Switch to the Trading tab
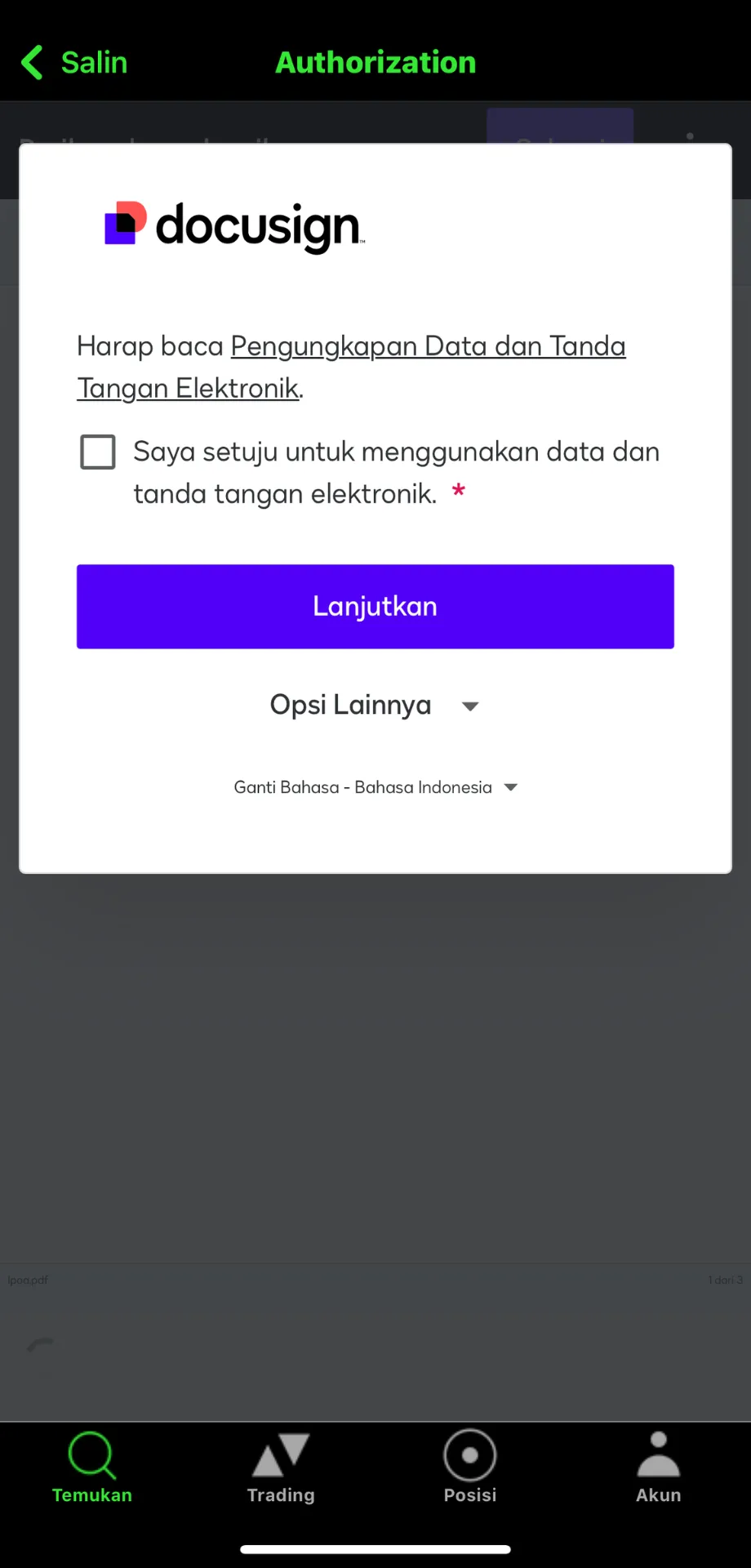 [281, 1468]
